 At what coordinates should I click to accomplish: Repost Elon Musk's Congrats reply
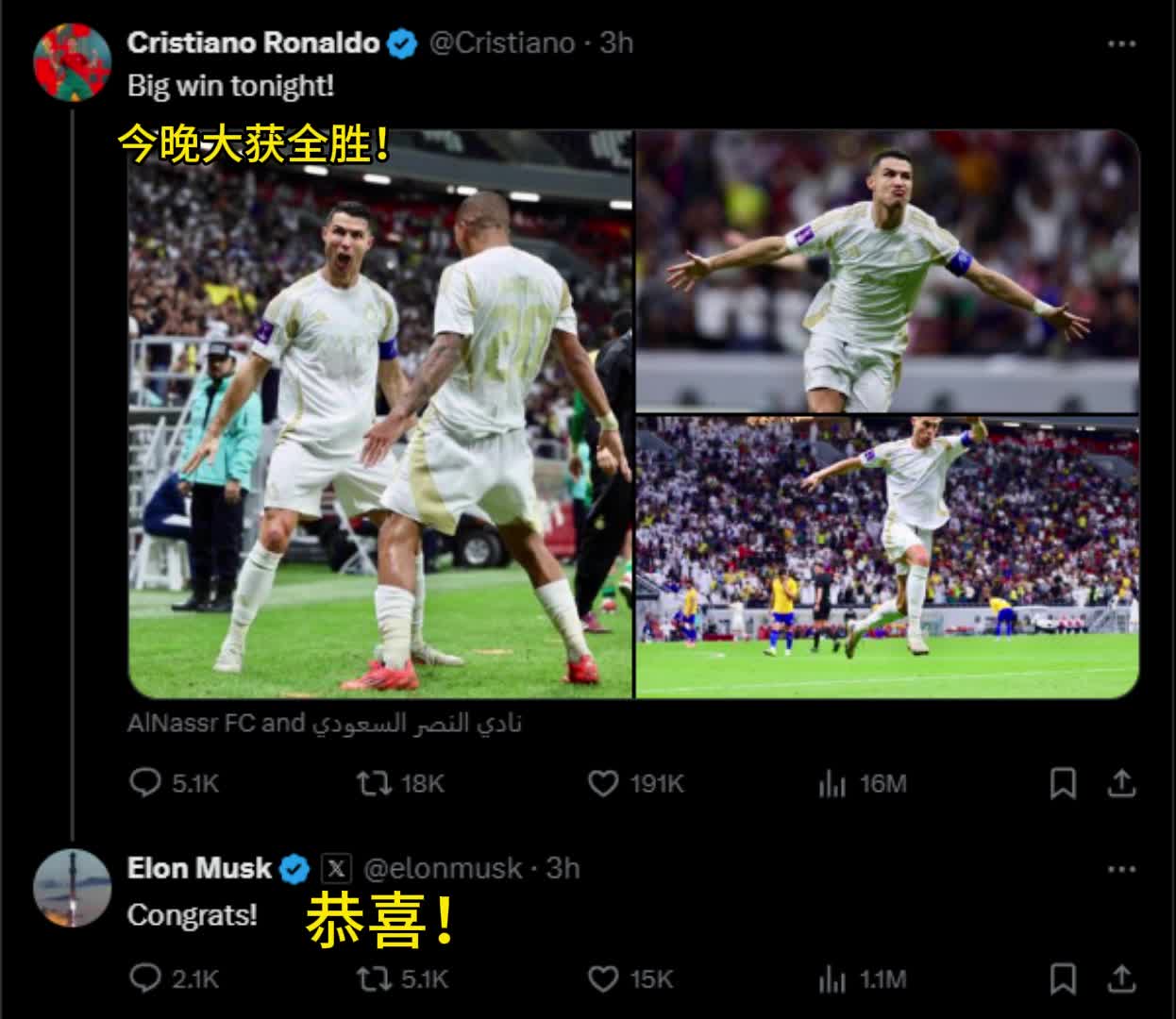point(375,978)
